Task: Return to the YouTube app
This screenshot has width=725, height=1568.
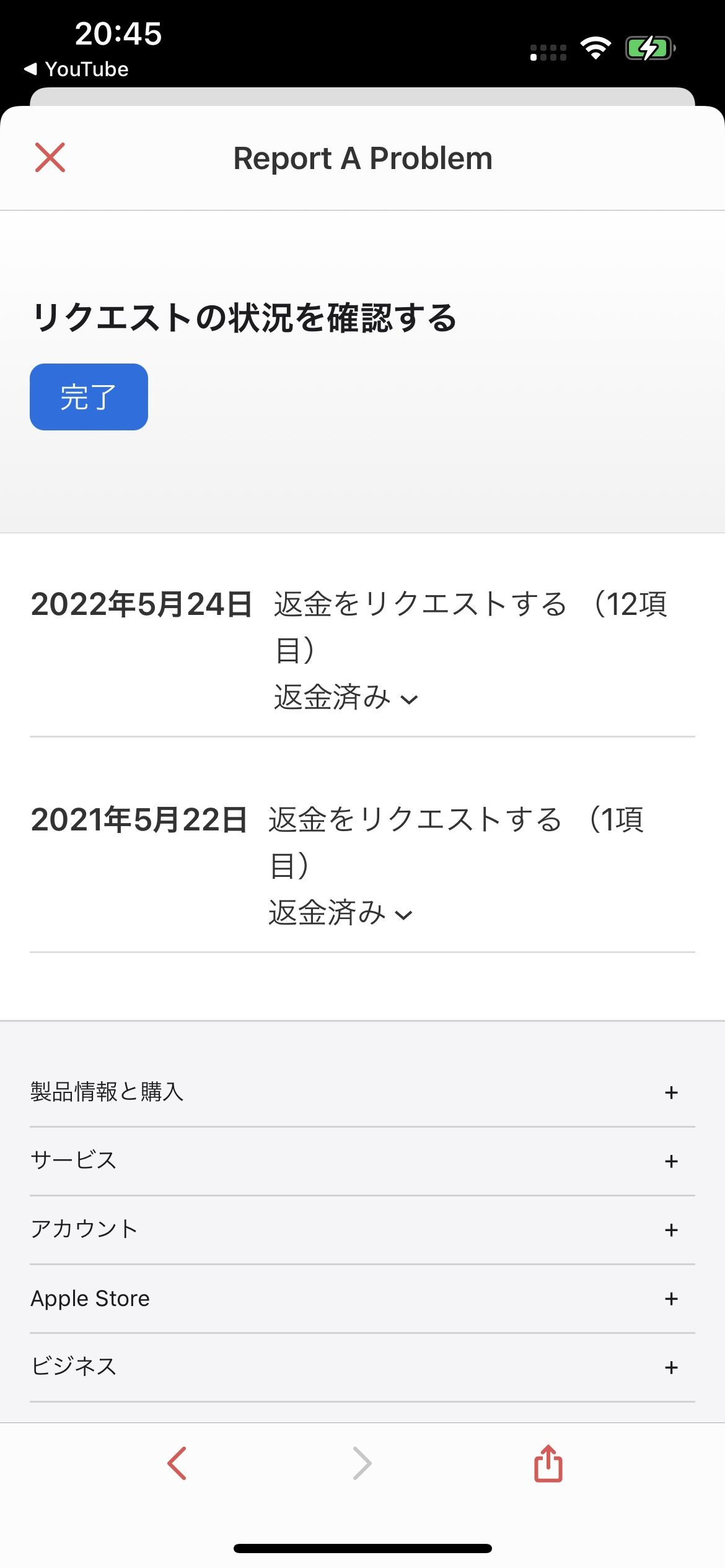Action: (76, 69)
